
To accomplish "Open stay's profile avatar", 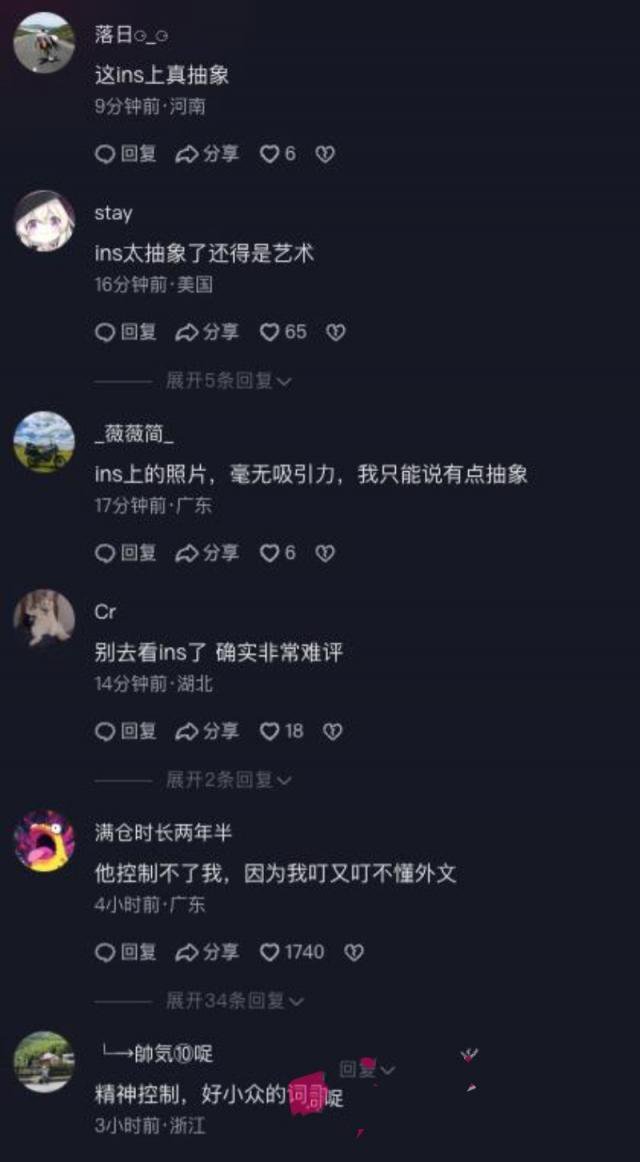I will coord(44,220).
